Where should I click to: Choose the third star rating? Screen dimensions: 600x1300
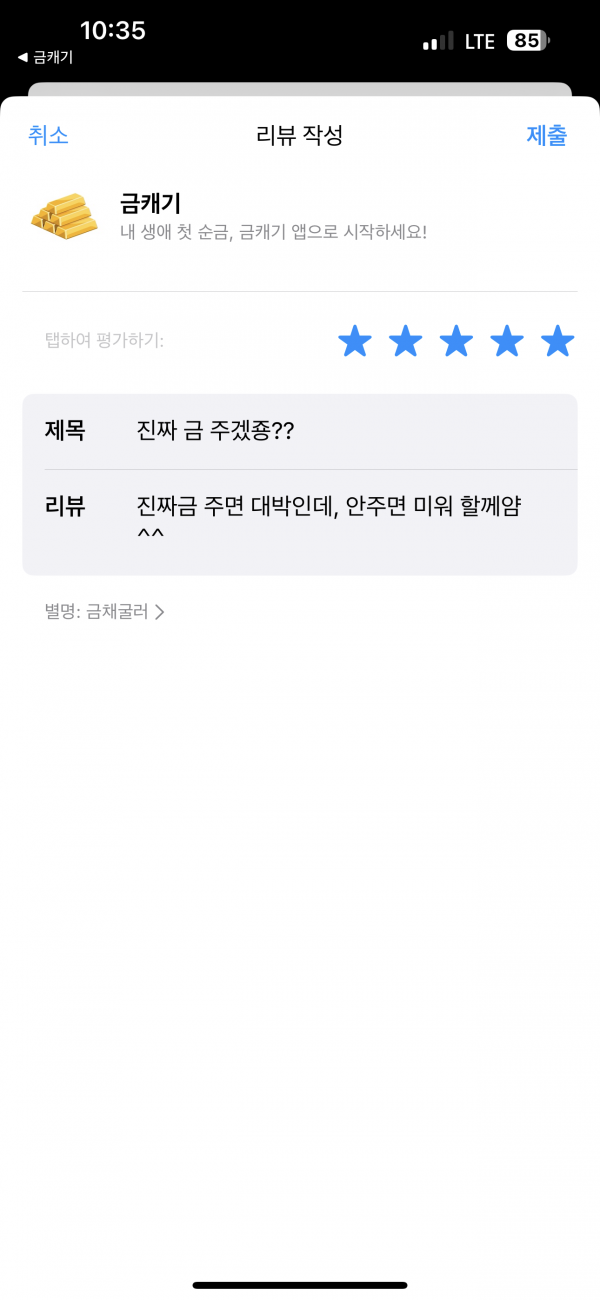click(456, 341)
